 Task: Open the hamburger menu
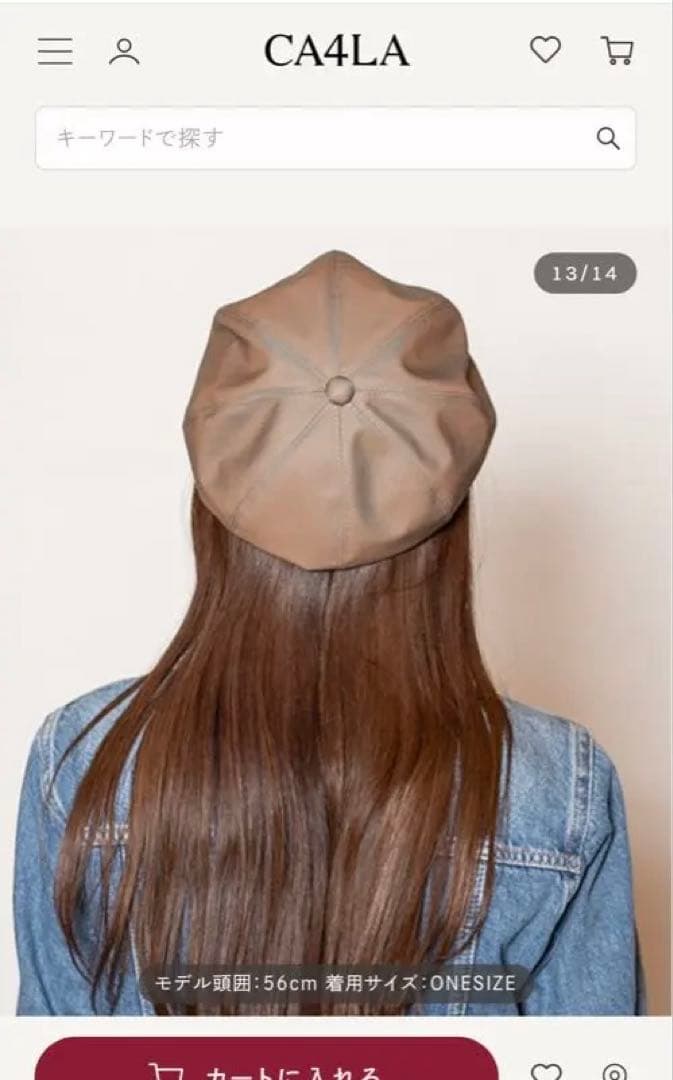tap(55, 51)
